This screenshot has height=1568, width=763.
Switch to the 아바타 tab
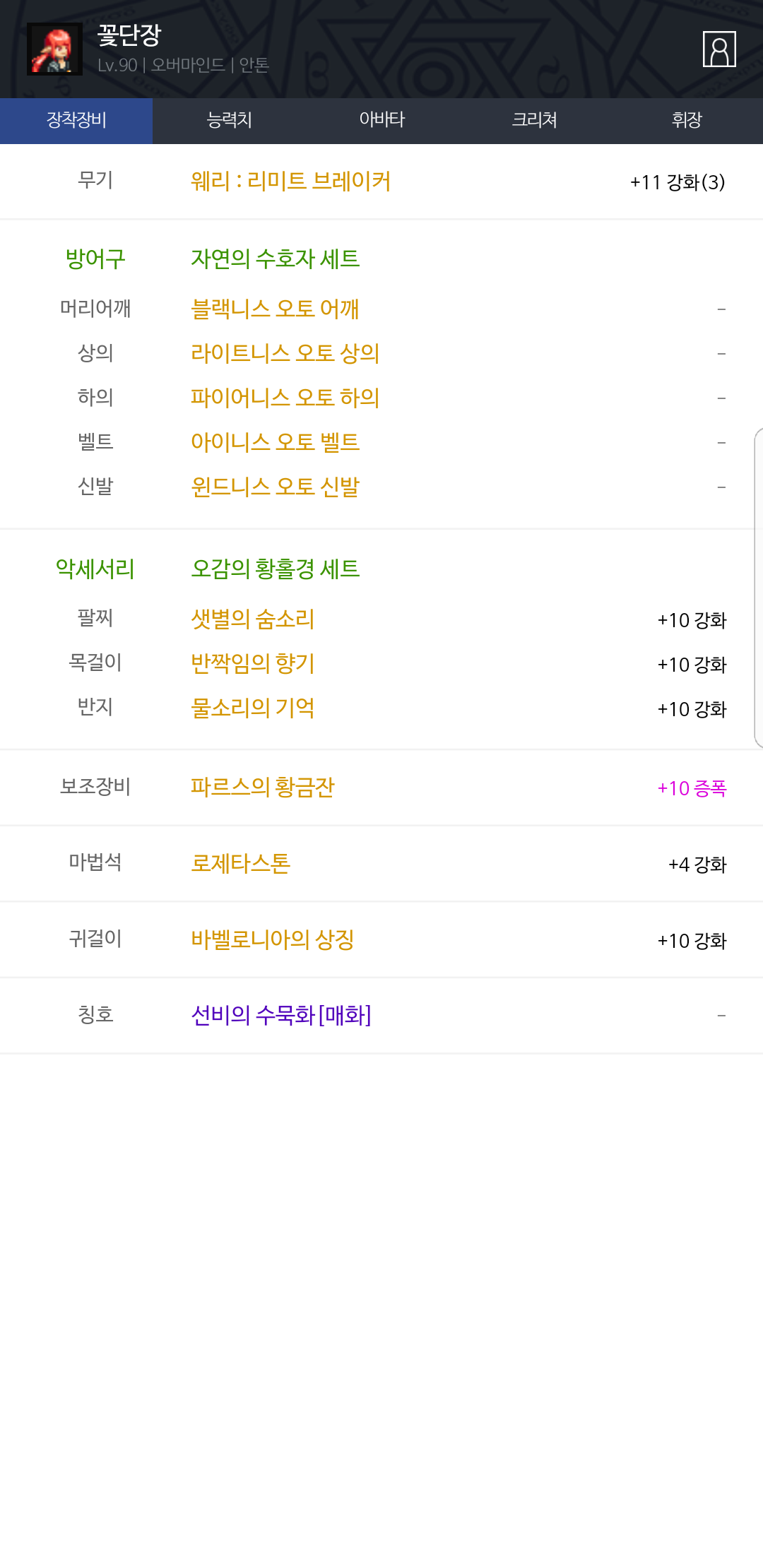pos(381,121)
